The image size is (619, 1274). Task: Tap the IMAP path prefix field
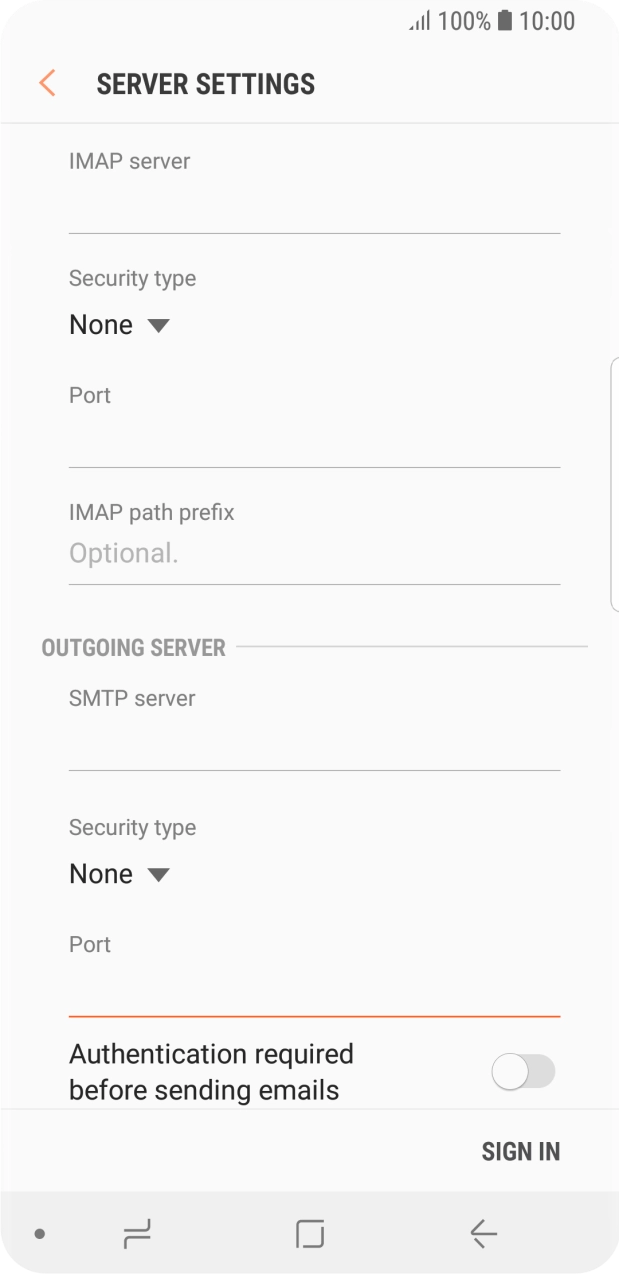(x=314, y=553)
